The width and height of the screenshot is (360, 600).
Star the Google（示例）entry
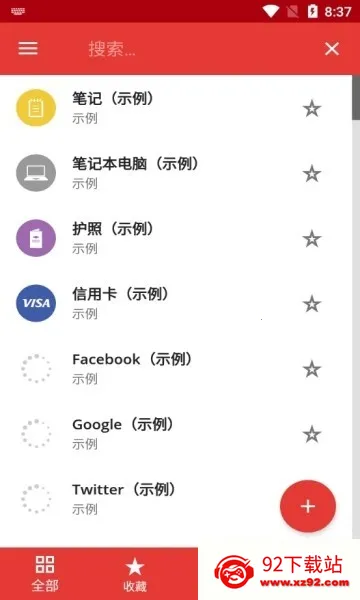(x=312, y=434)
